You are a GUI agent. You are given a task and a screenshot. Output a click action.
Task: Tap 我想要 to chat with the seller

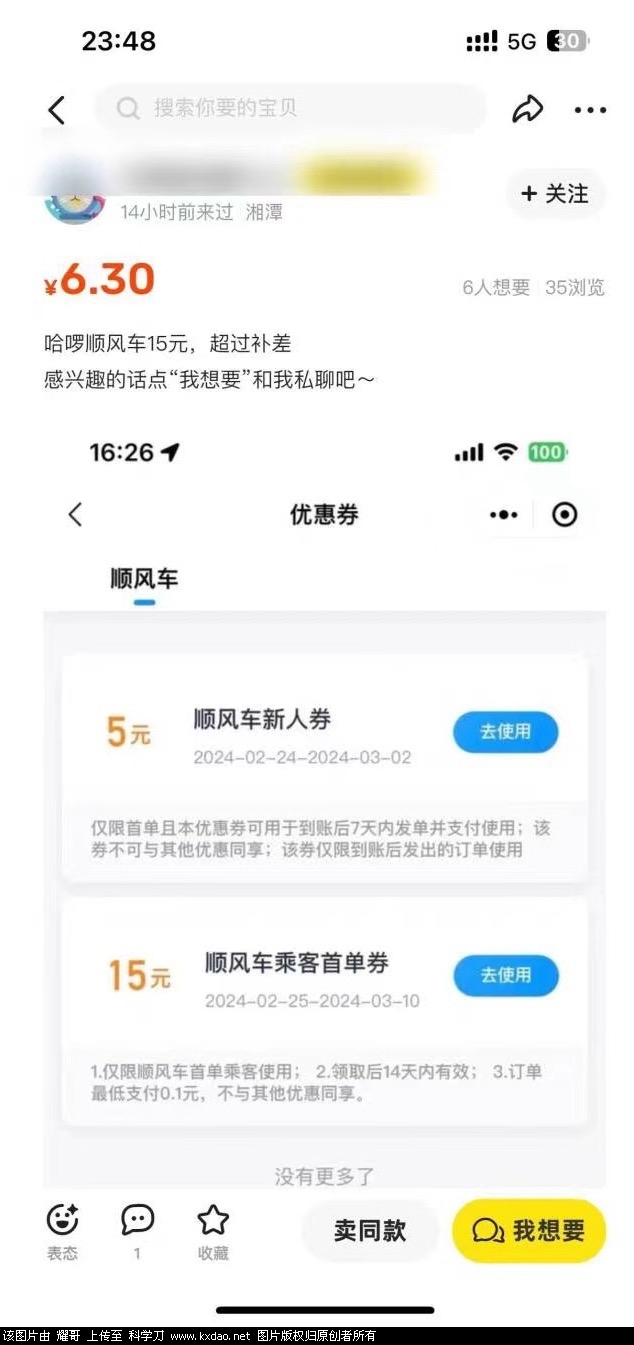529,1231
